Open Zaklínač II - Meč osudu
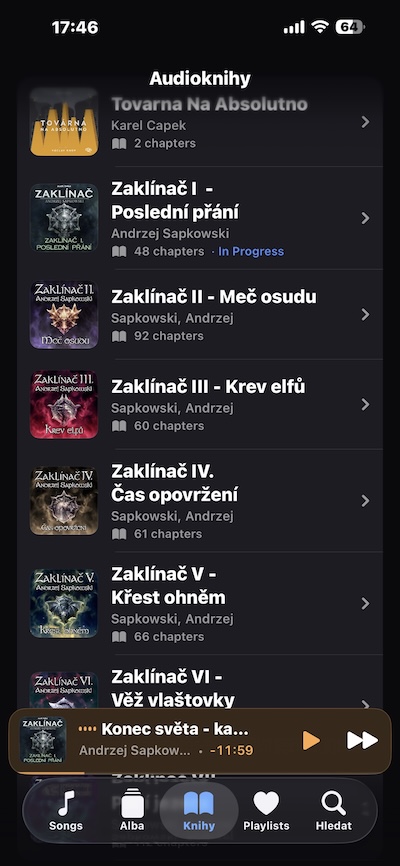 (200, 315)
